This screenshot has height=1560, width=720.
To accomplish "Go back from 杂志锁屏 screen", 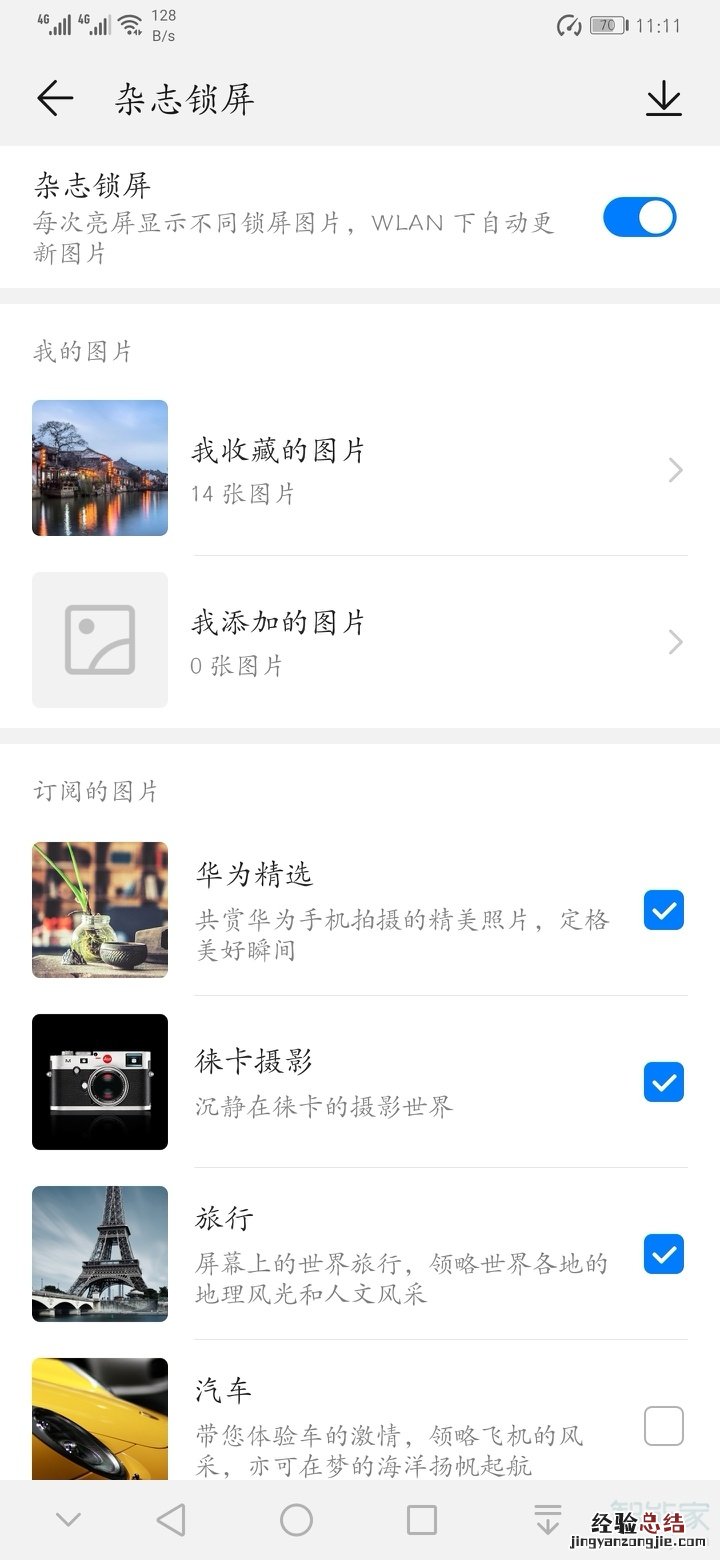I will (x=55, y=98).
